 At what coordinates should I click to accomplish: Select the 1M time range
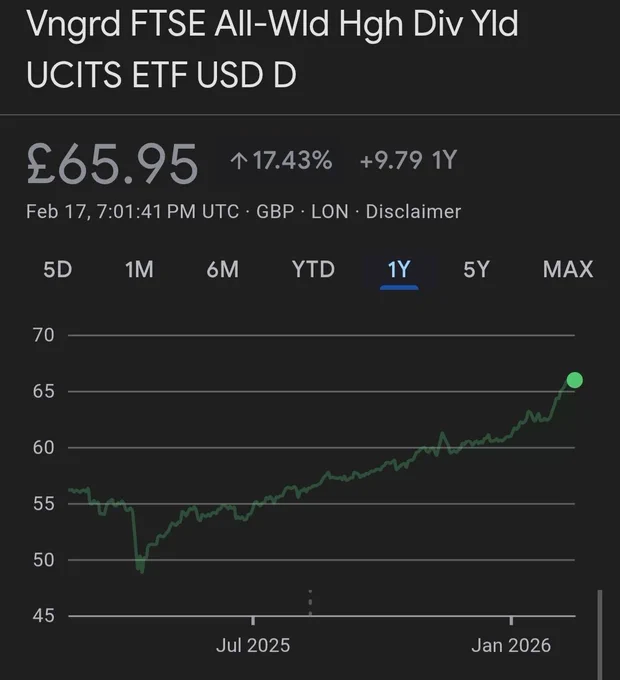tap(139, 269)
